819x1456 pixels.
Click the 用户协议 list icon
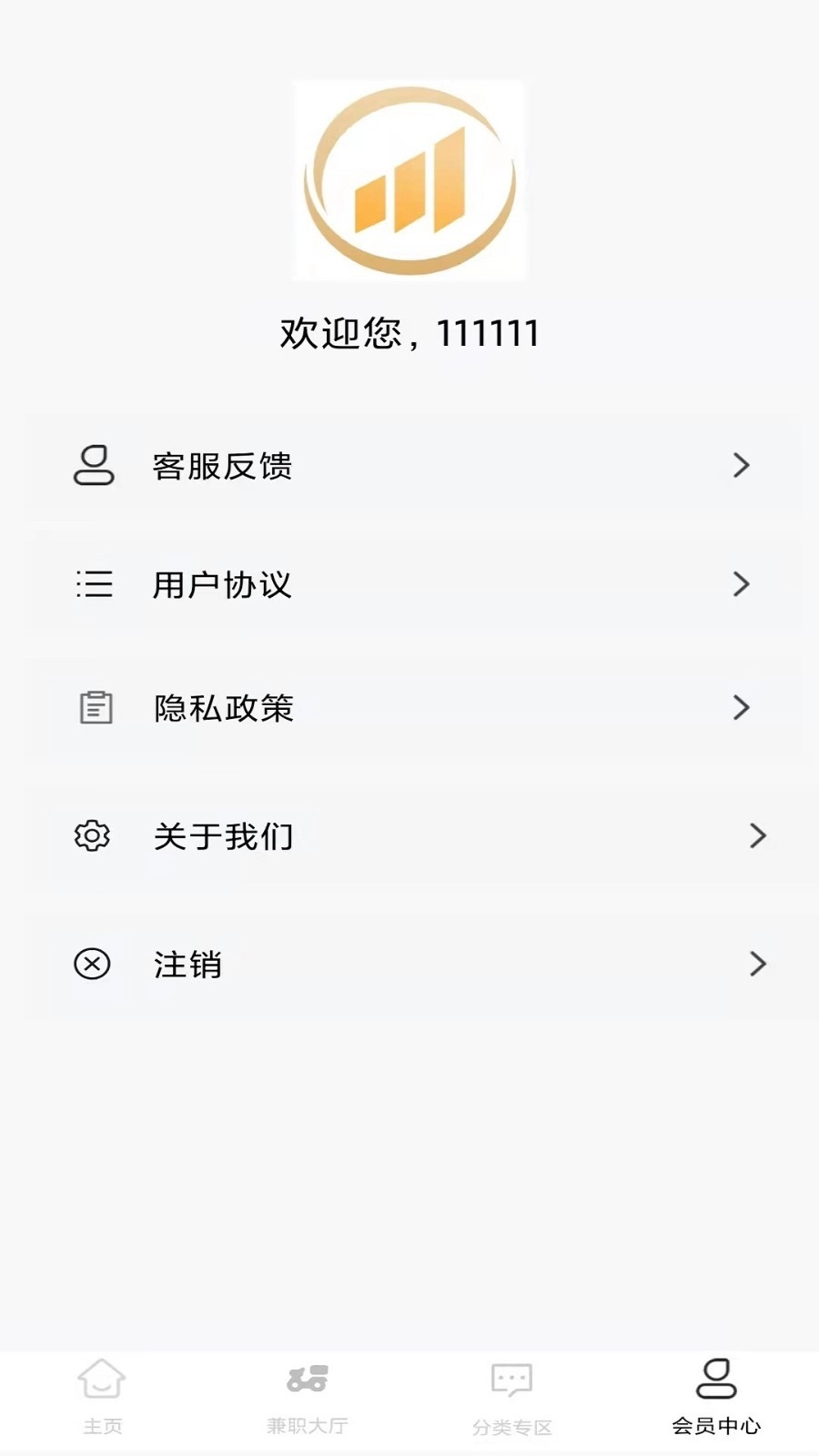coord(94,586)
